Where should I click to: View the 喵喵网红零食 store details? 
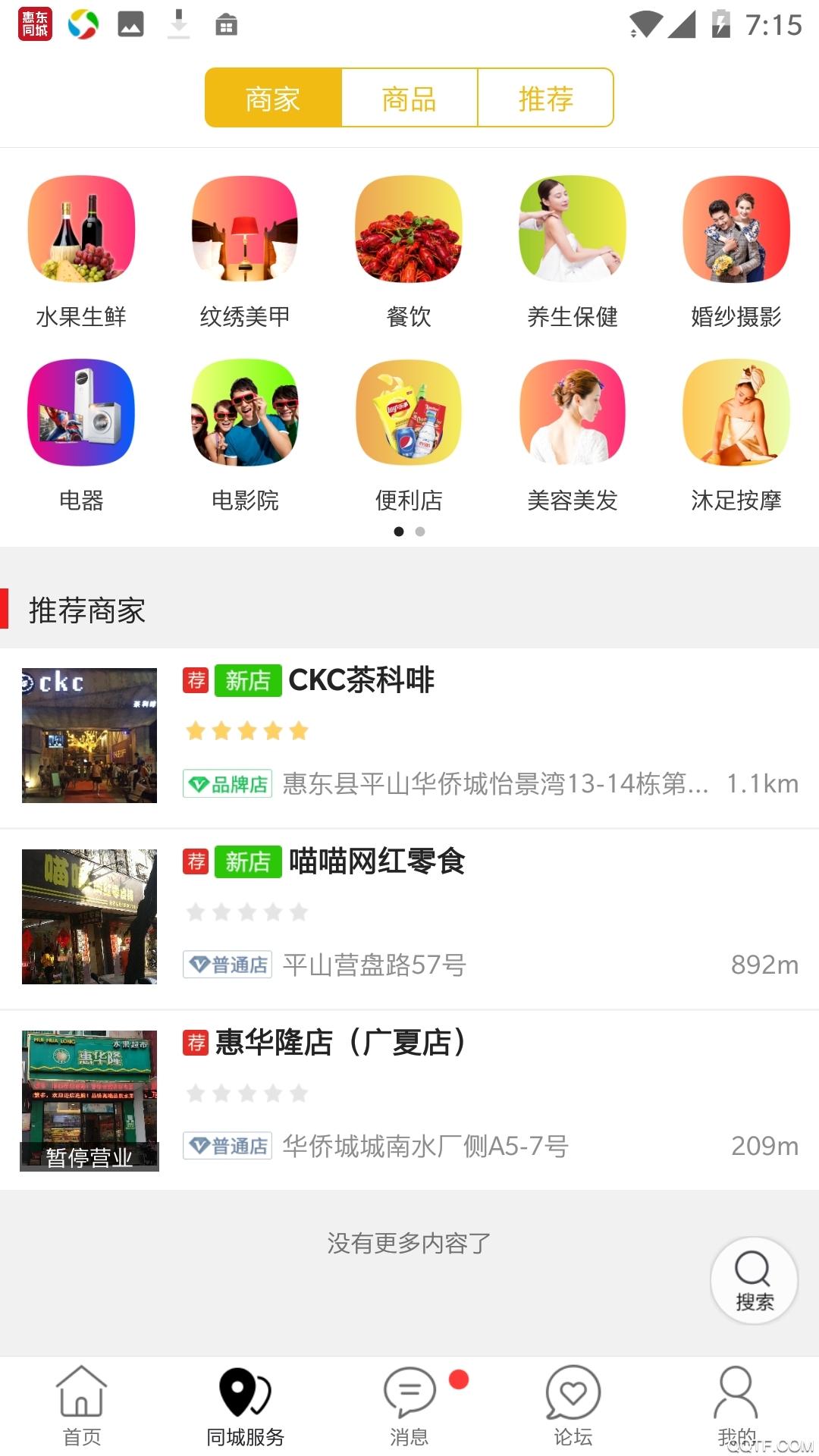tap(409, 918)
